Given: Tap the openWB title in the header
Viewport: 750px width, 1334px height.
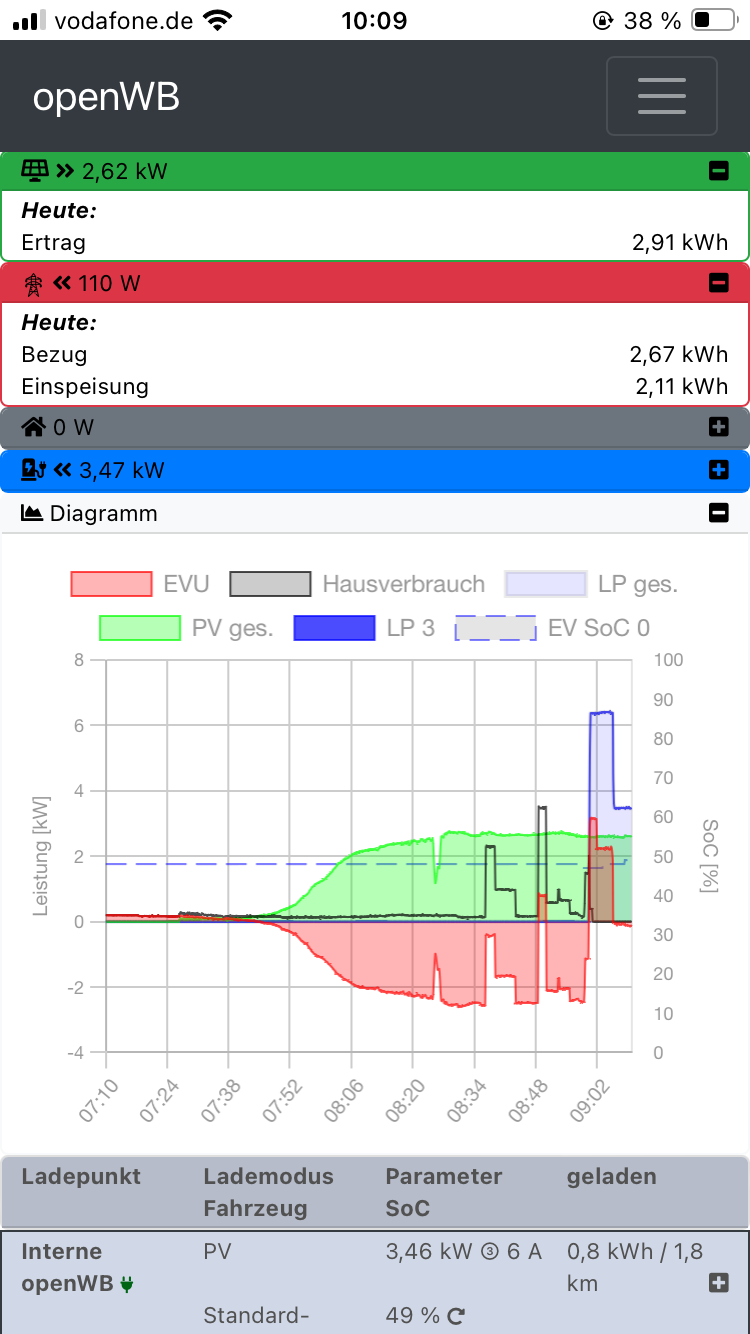Looking at the screenshot, I should (x=106, y=97).
